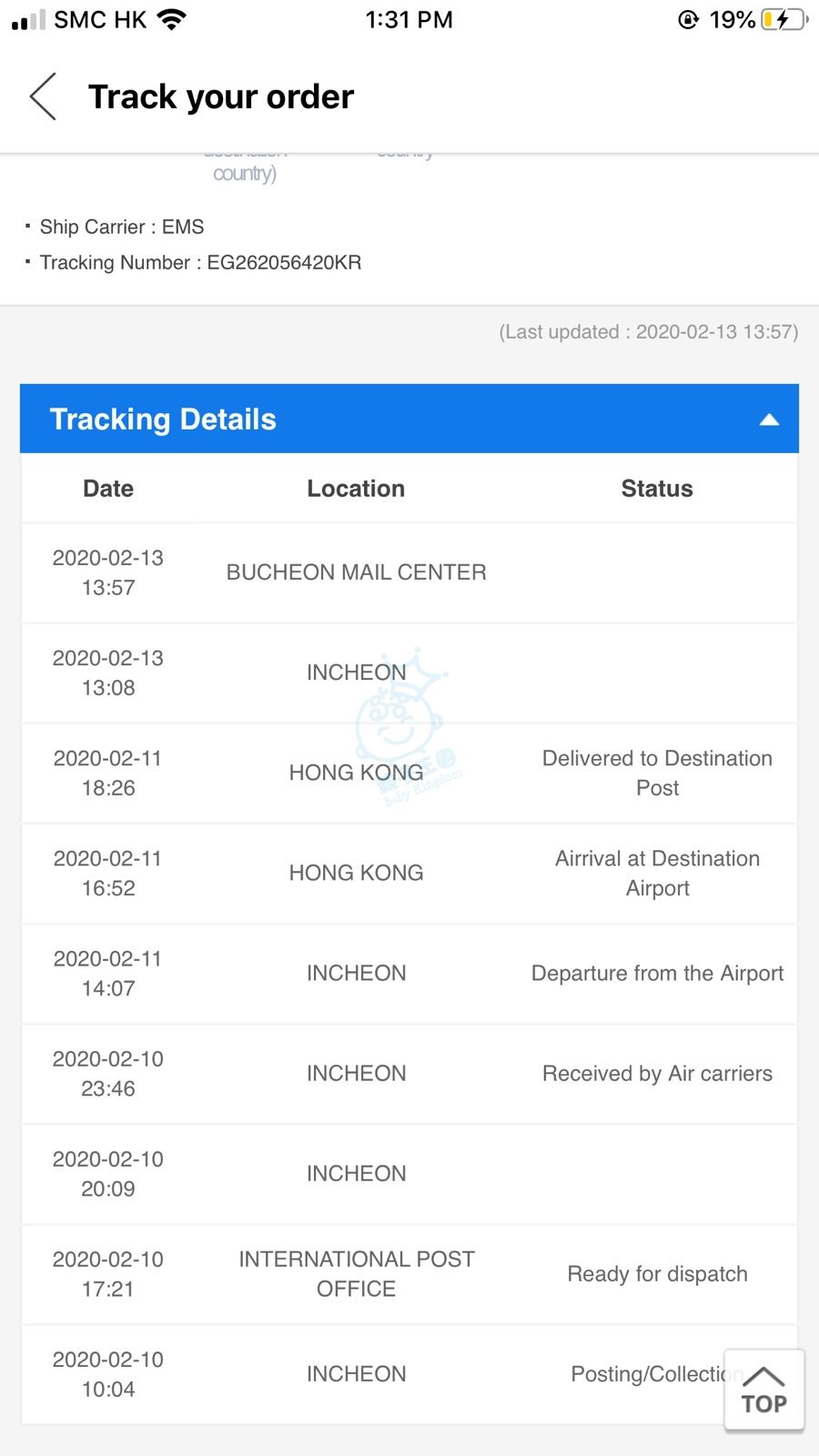Tap the Last updated timestamp
Viewport: 819px width, 1456px height.
click(648, 331)
